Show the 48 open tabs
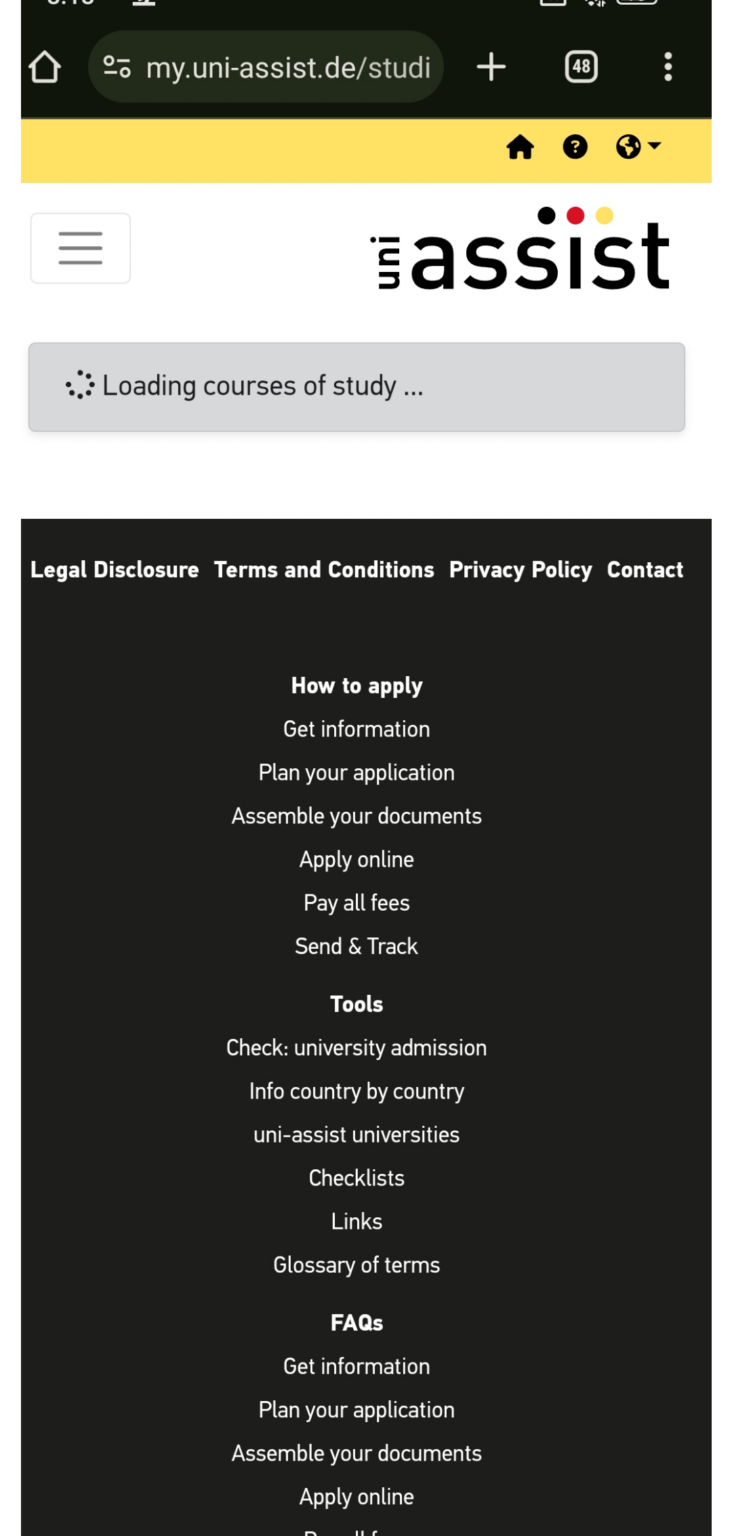Image resolution: width=732 pixels, height=1536 pixels. click(x=581, y=67)
